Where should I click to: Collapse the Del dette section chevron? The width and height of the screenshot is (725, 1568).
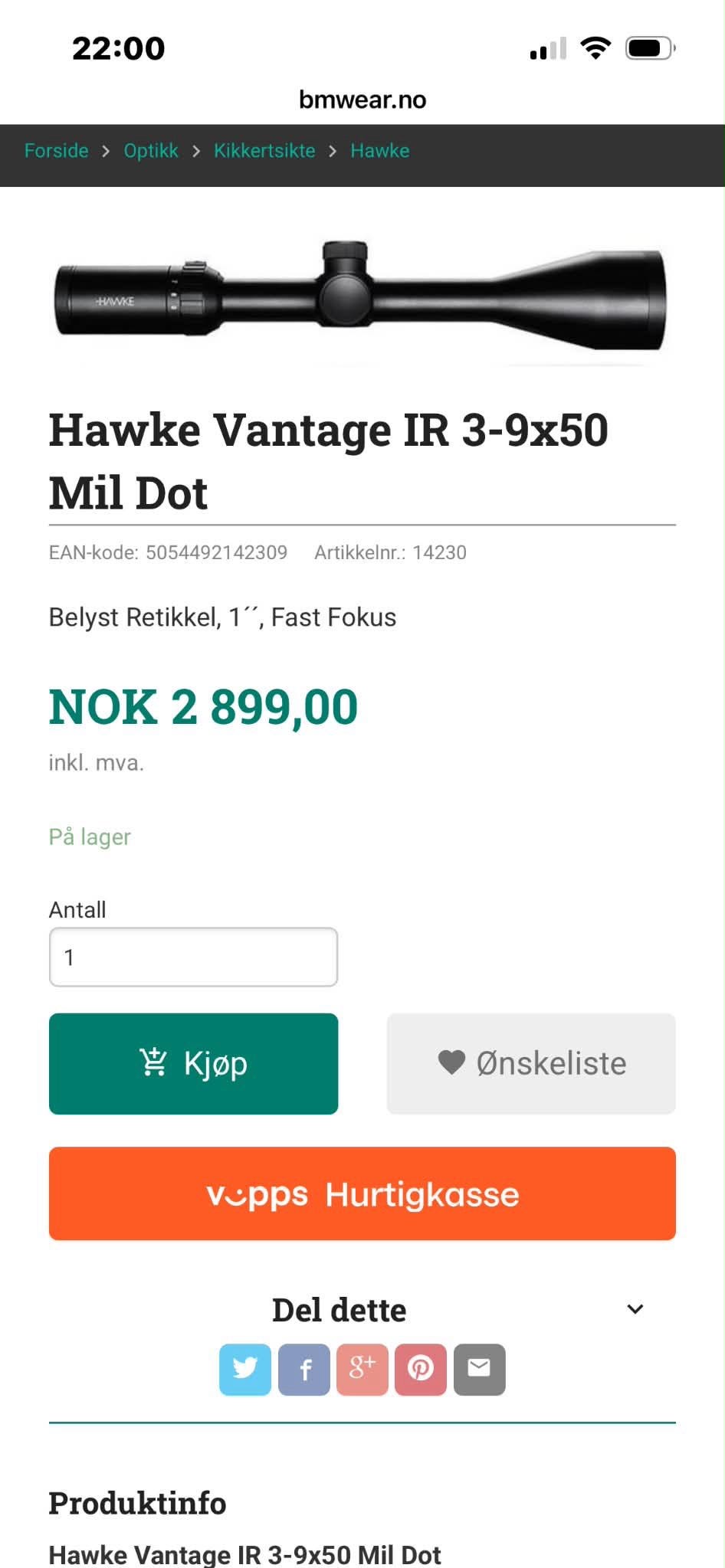[x=635, y=1309]
